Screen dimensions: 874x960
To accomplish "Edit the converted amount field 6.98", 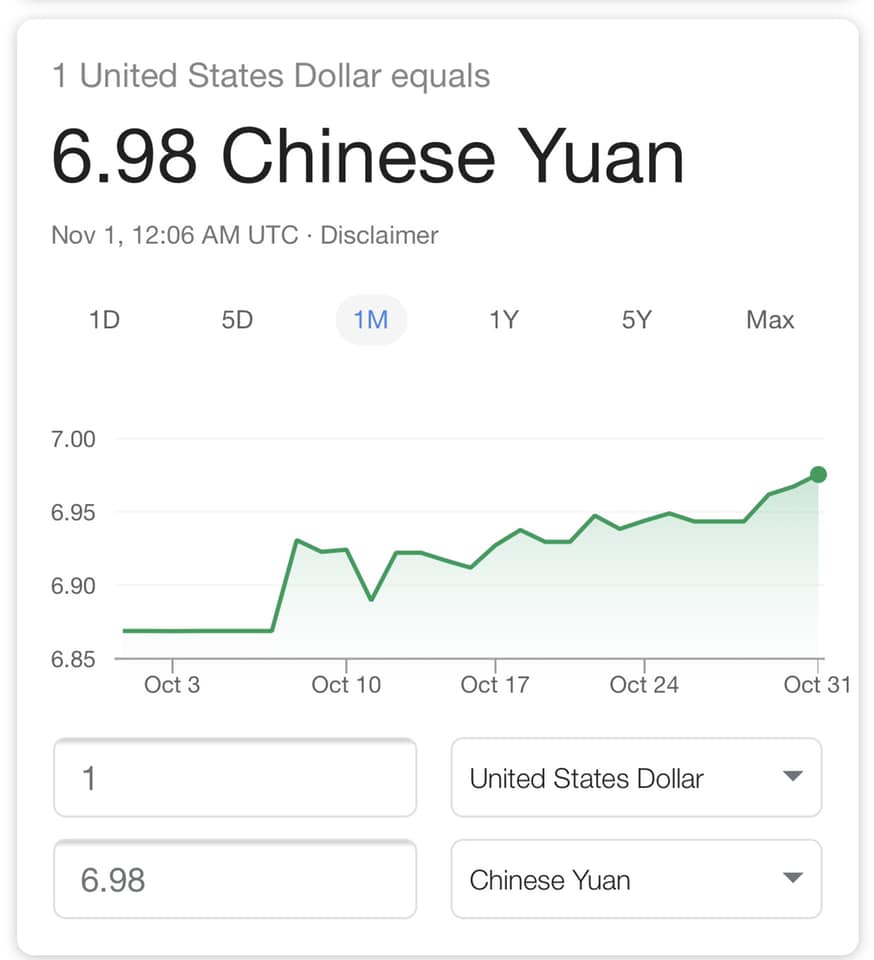I will 234,880.
